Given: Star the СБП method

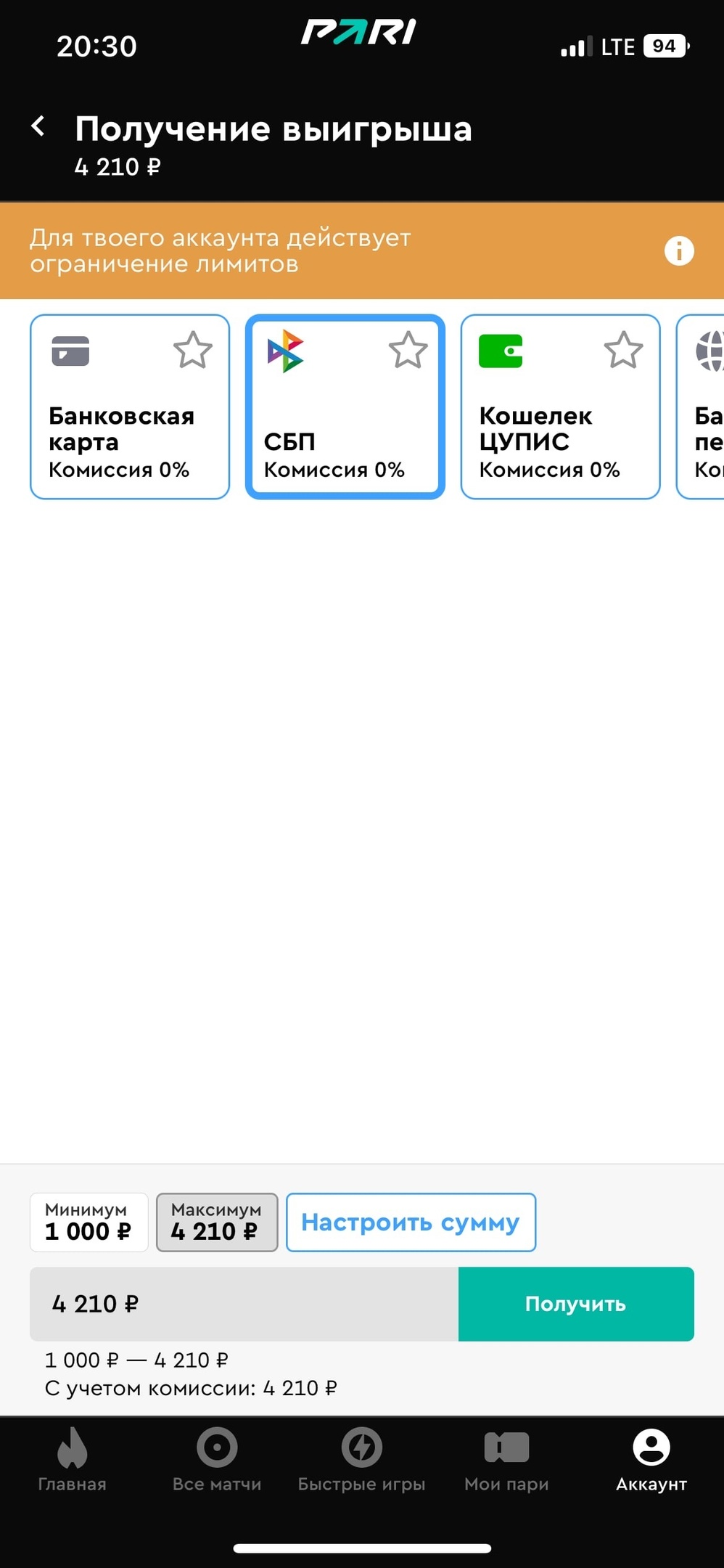Looking at the screenshot, I should click(x=408, y=350).
